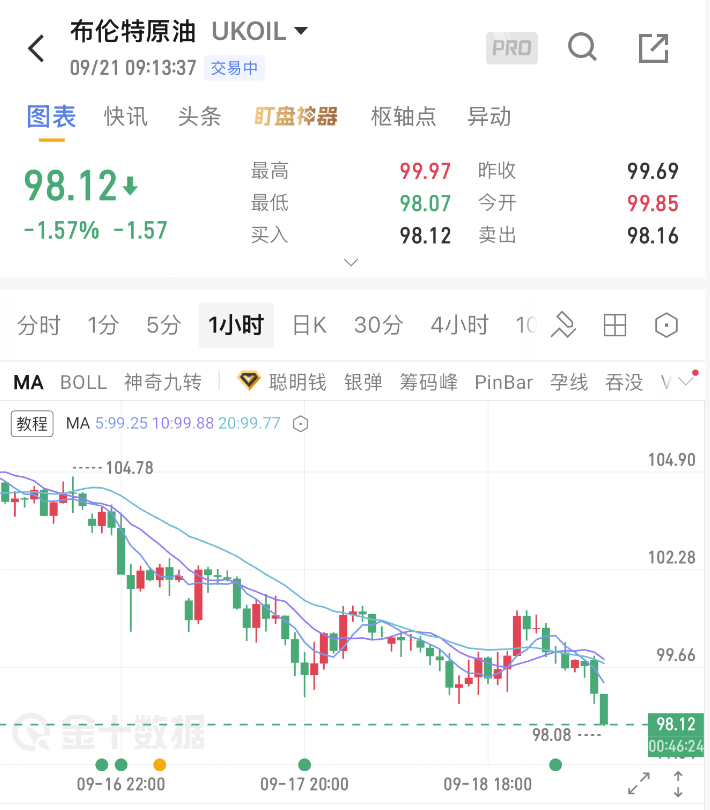
Task: Open the search magnifier
Action: click(x=582, y=48)
